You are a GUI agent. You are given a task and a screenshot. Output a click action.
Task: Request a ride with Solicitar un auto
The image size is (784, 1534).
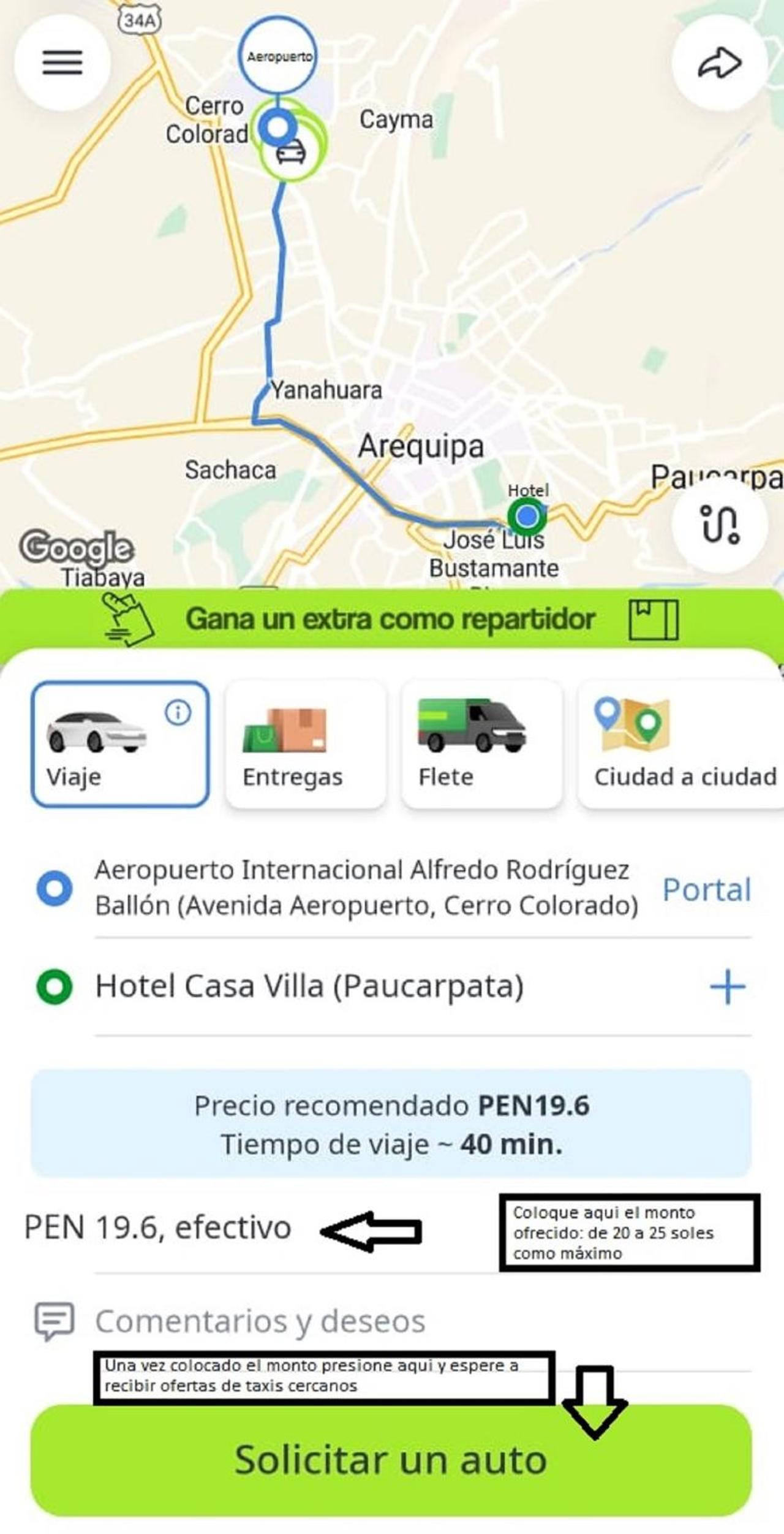tap(391, 1460)
